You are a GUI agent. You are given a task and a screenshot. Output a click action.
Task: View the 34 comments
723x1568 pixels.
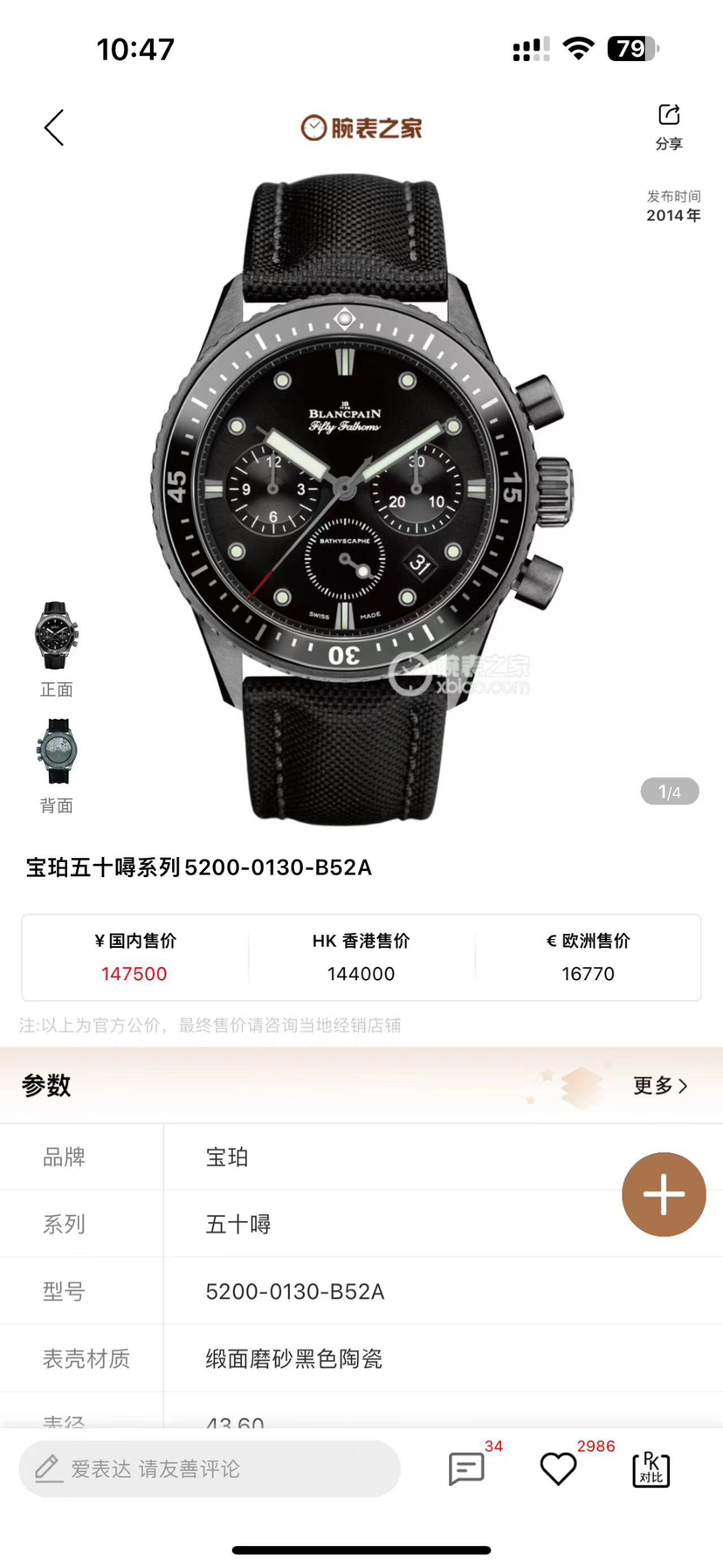(466, 1468)
